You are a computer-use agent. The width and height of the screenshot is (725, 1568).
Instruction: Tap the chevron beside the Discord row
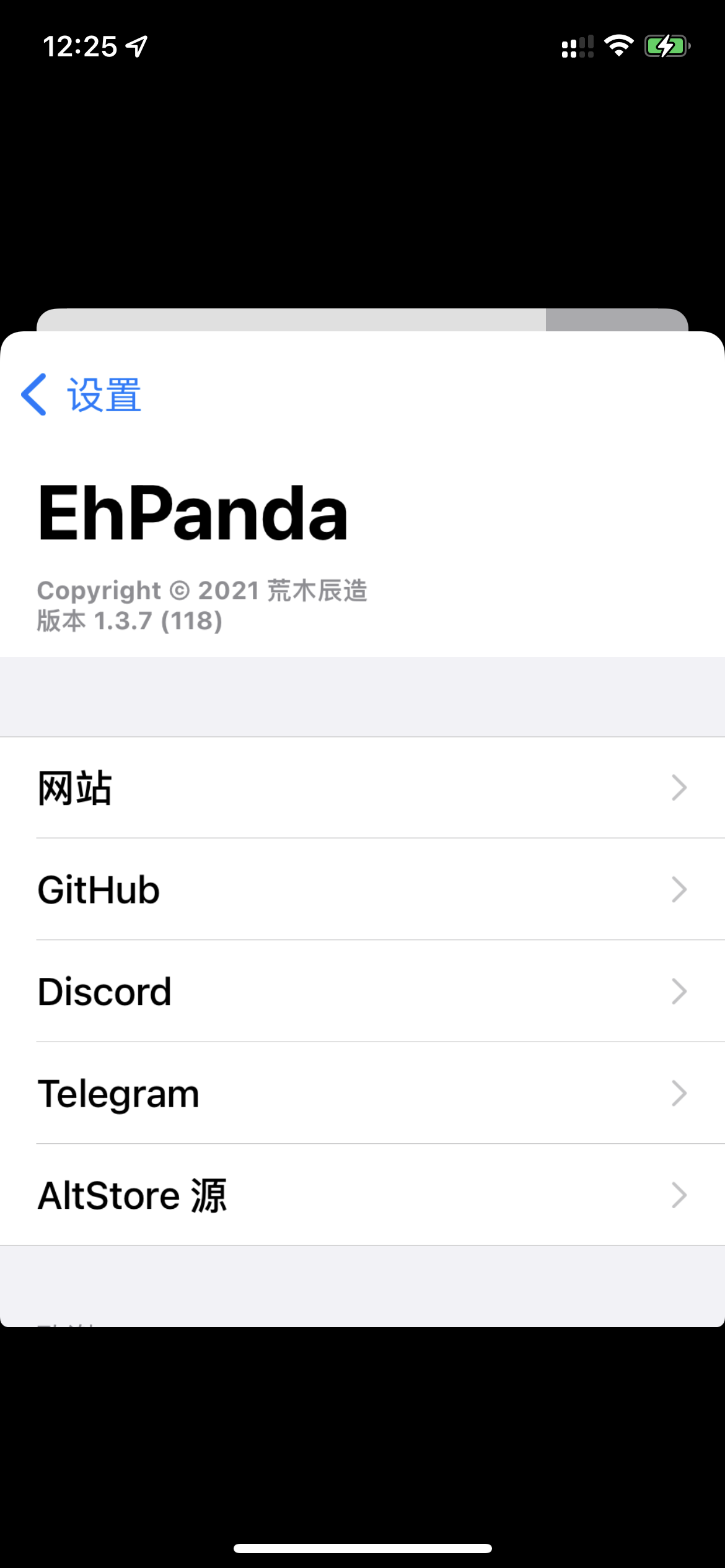click(680, 991)
